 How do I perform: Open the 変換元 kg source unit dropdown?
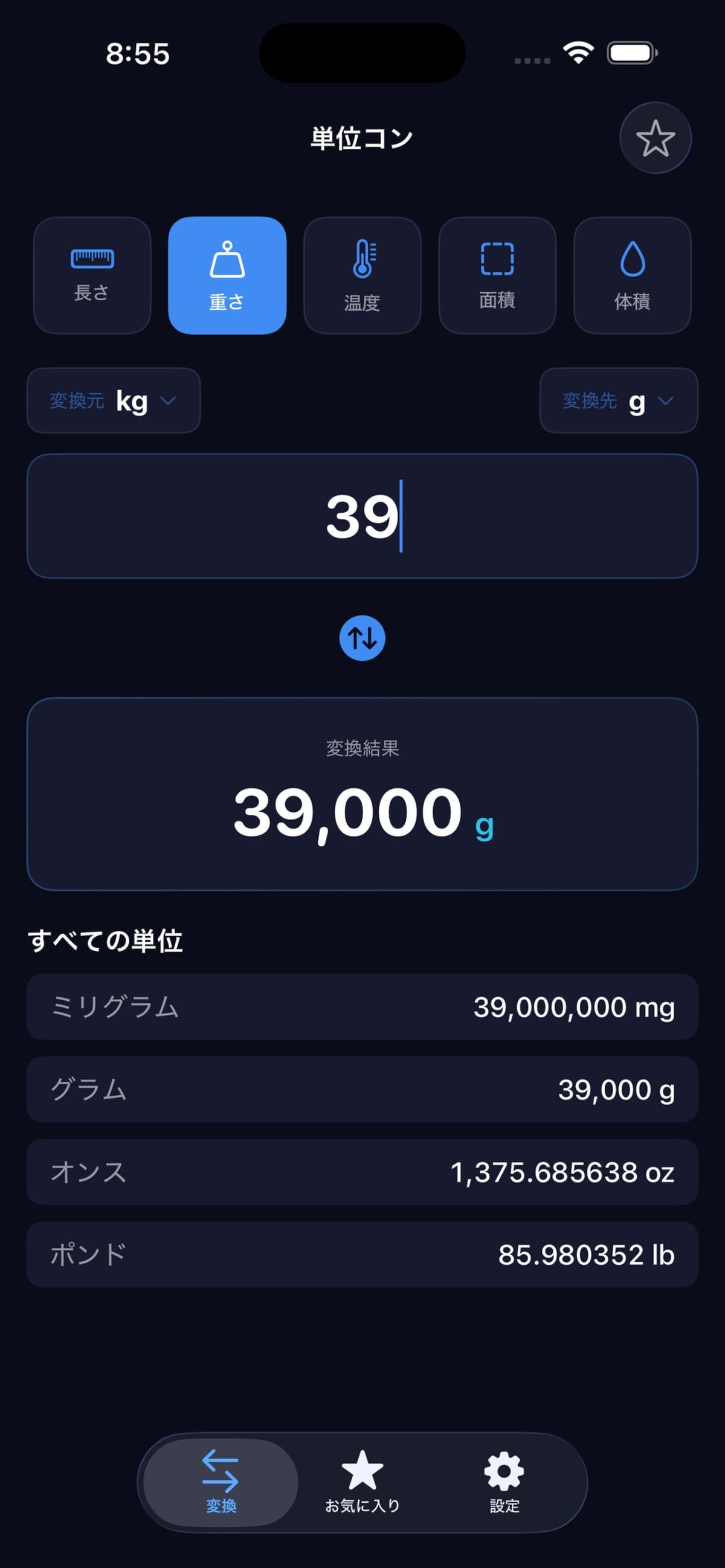pos(114,400)
